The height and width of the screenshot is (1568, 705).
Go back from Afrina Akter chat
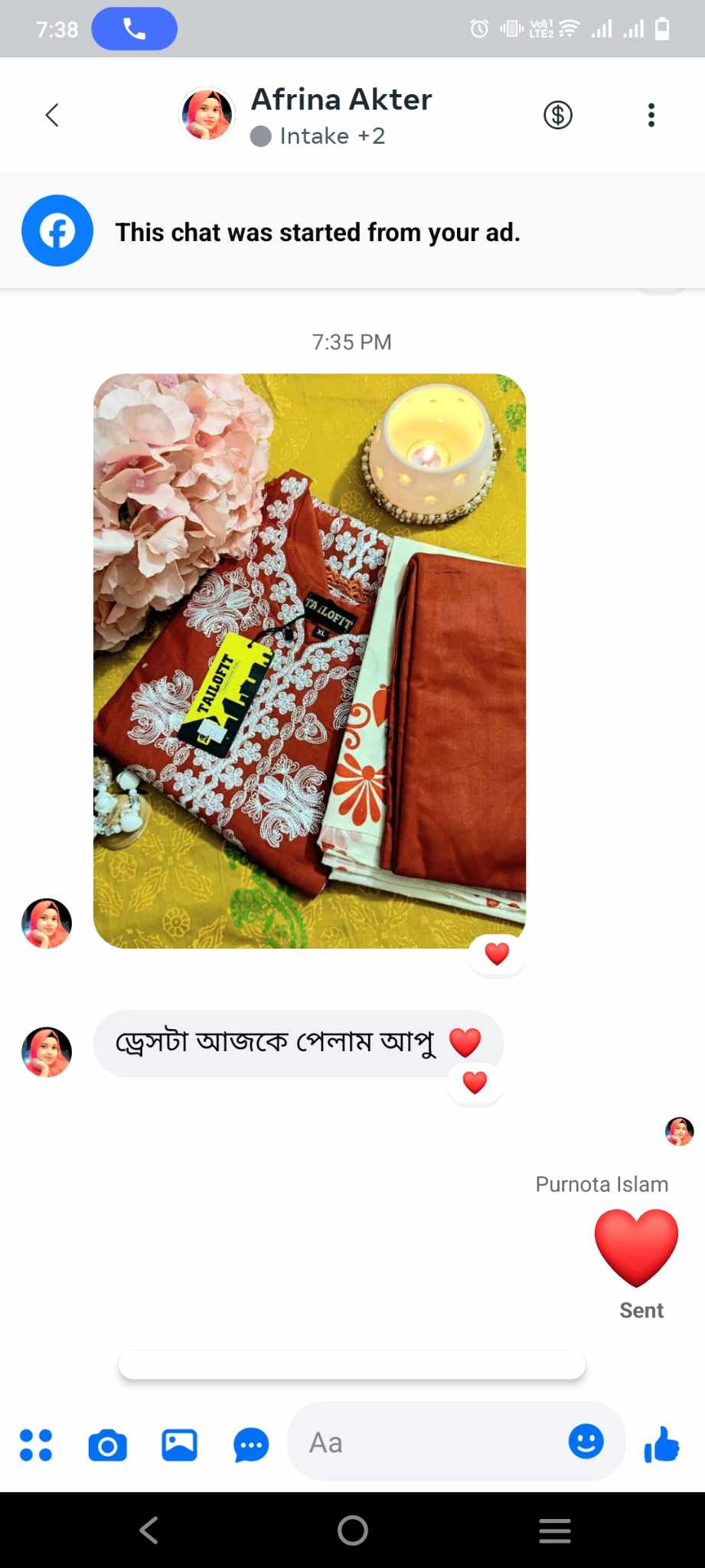click(x=52, y=116)
